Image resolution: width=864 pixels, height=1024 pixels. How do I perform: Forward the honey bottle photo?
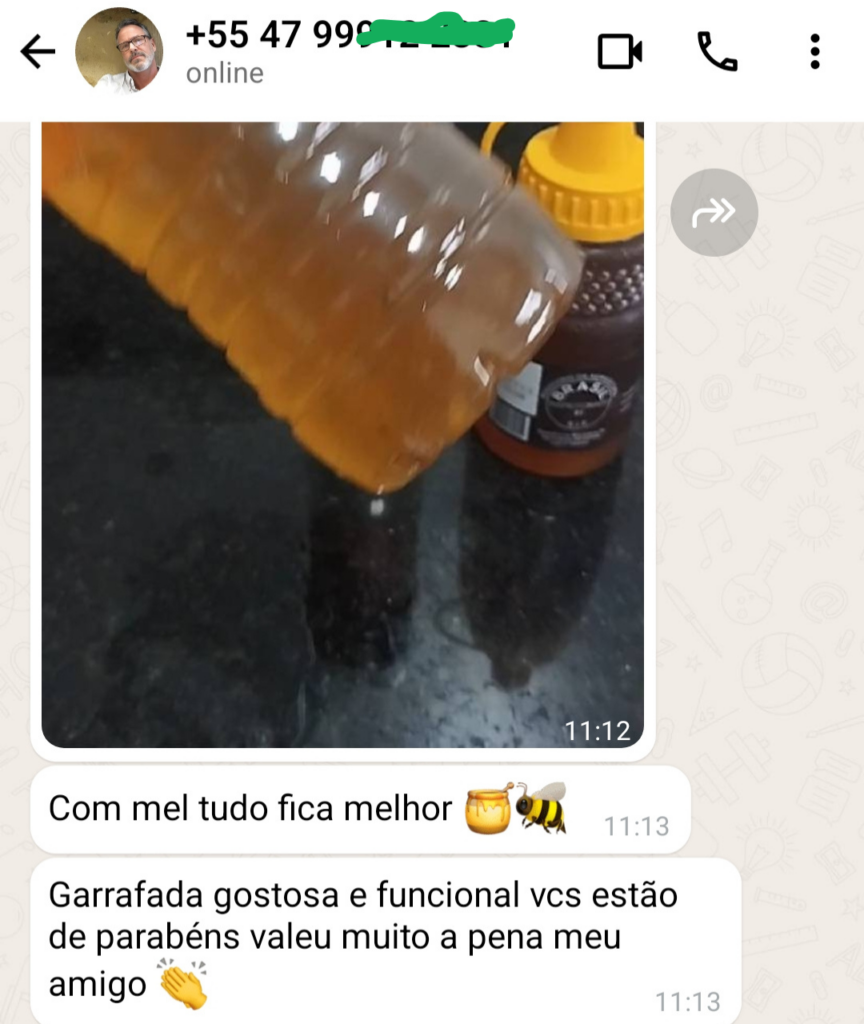(714, 212)
